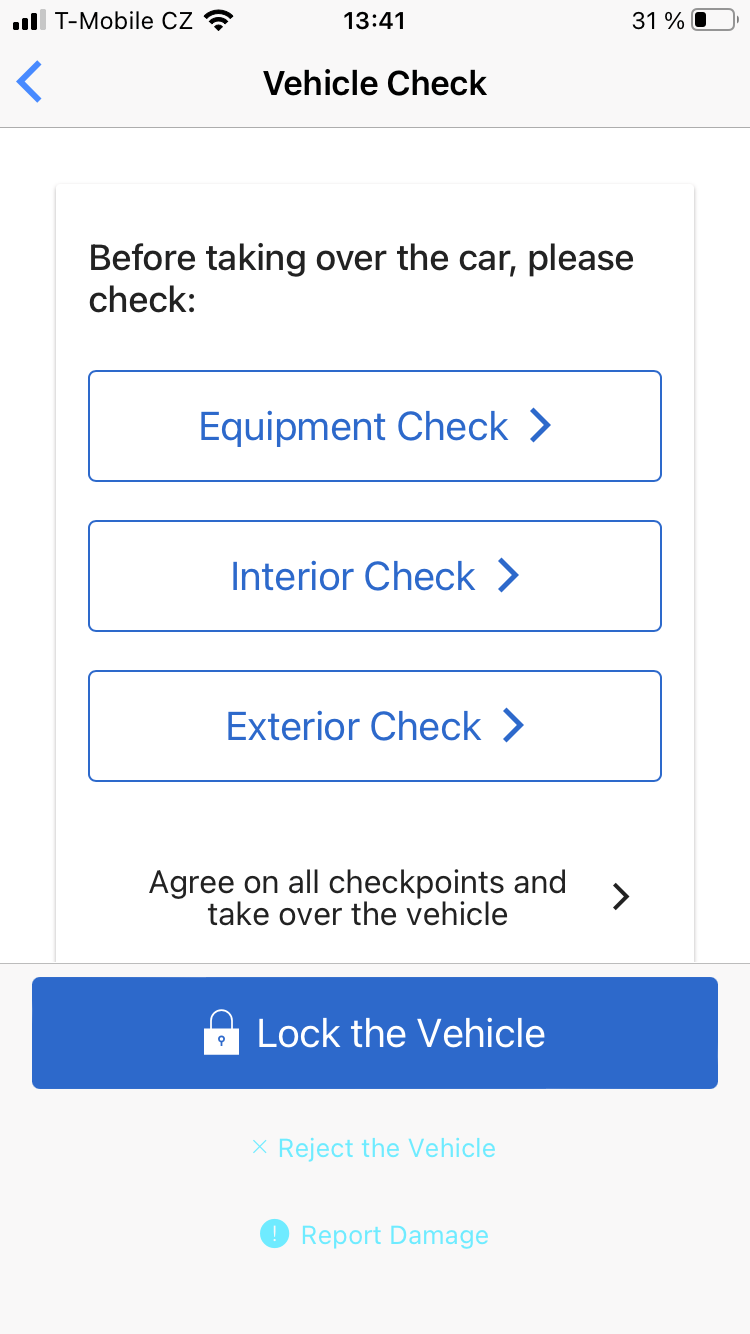The image size is (750, 1334).
Task: Agree on all checkpoints and take over vehicle
Action: [x=388, y=897]
